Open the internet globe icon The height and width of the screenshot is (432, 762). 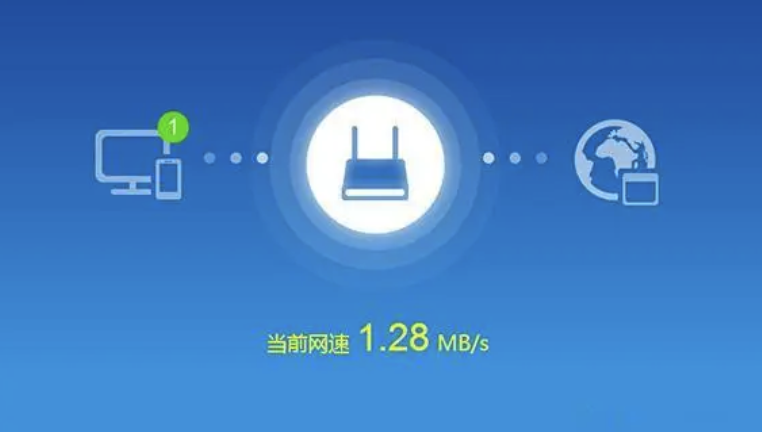[614, 162]
